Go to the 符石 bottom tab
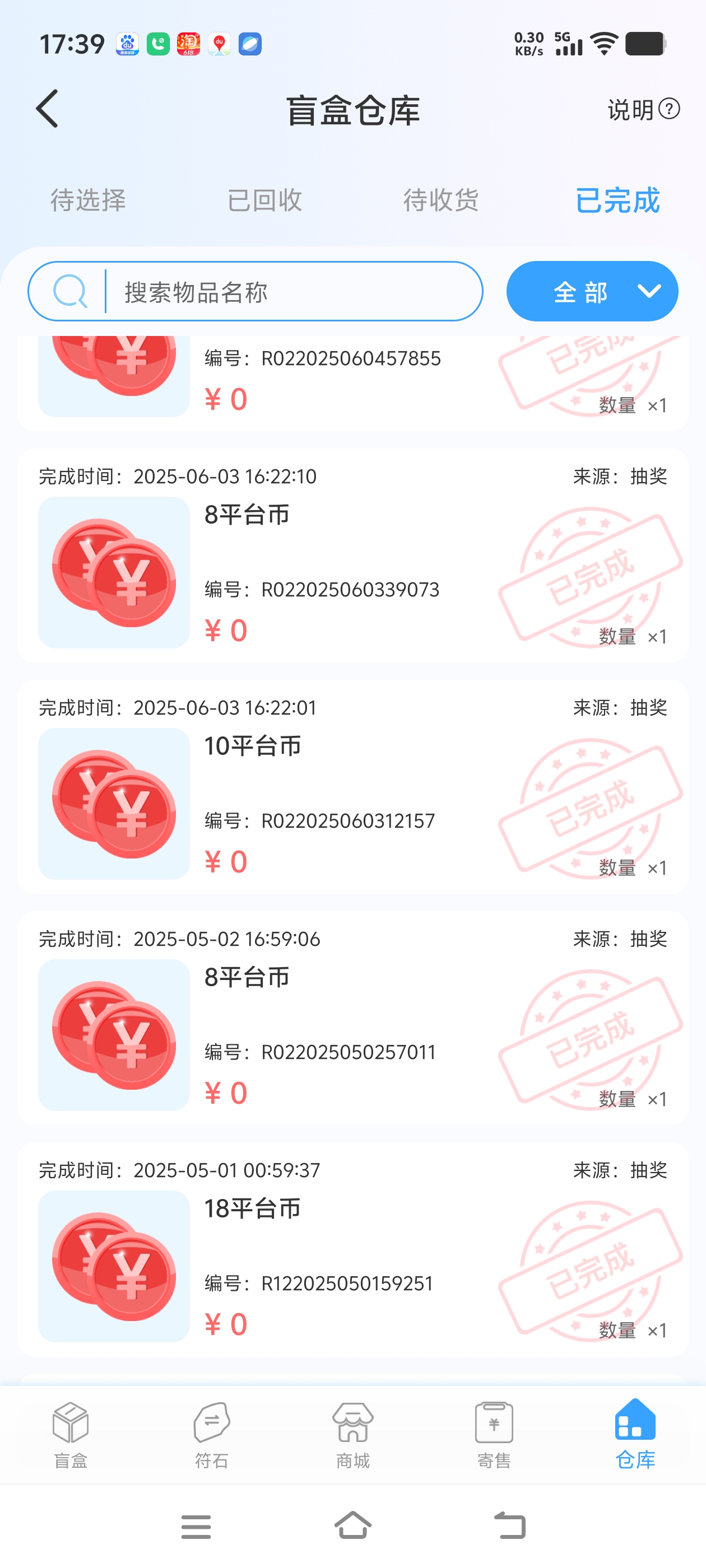Image resolution: width=706 pixels, height=1568 pixels. coord(211,1435)
